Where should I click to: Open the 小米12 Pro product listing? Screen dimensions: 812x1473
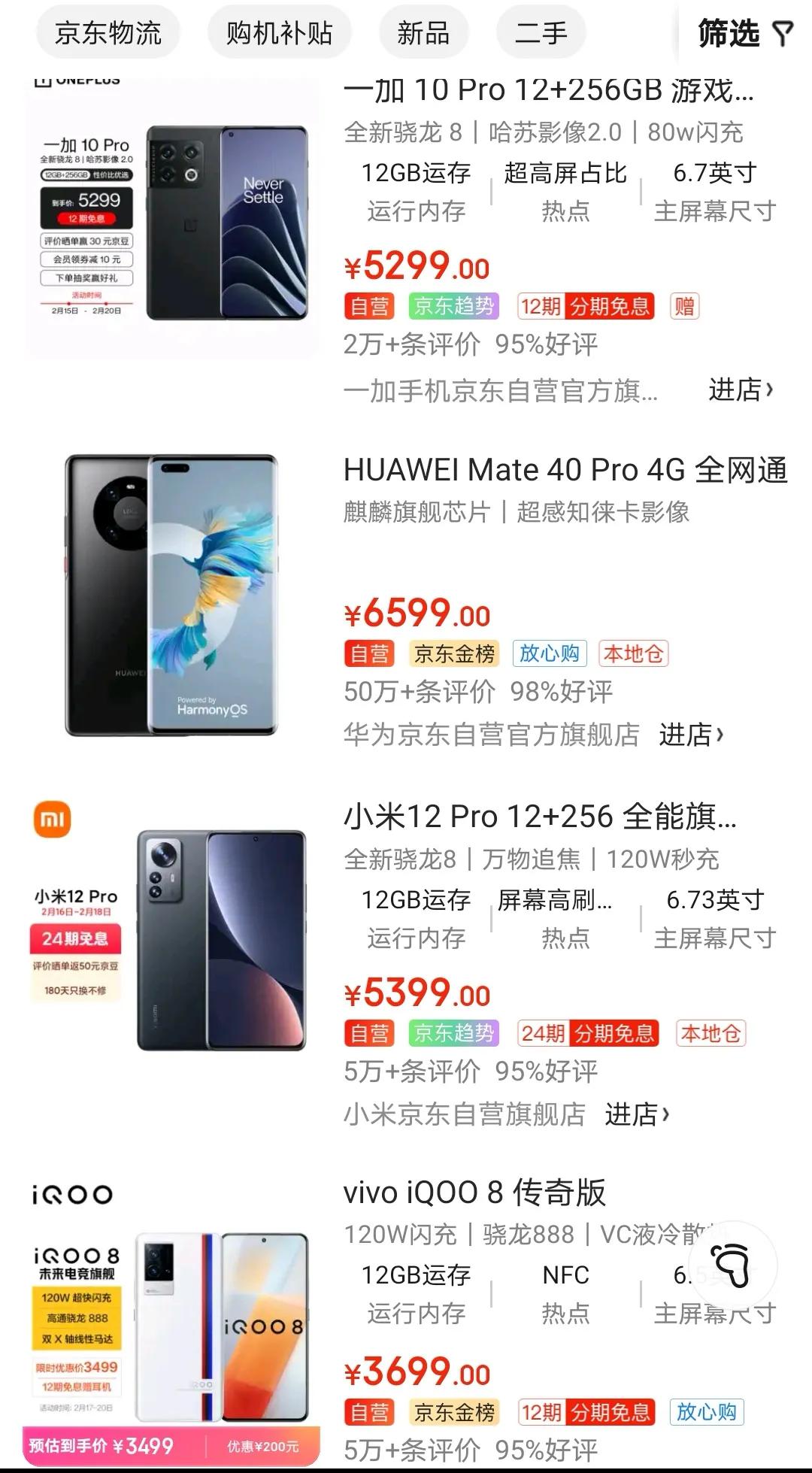pos(540,817)
